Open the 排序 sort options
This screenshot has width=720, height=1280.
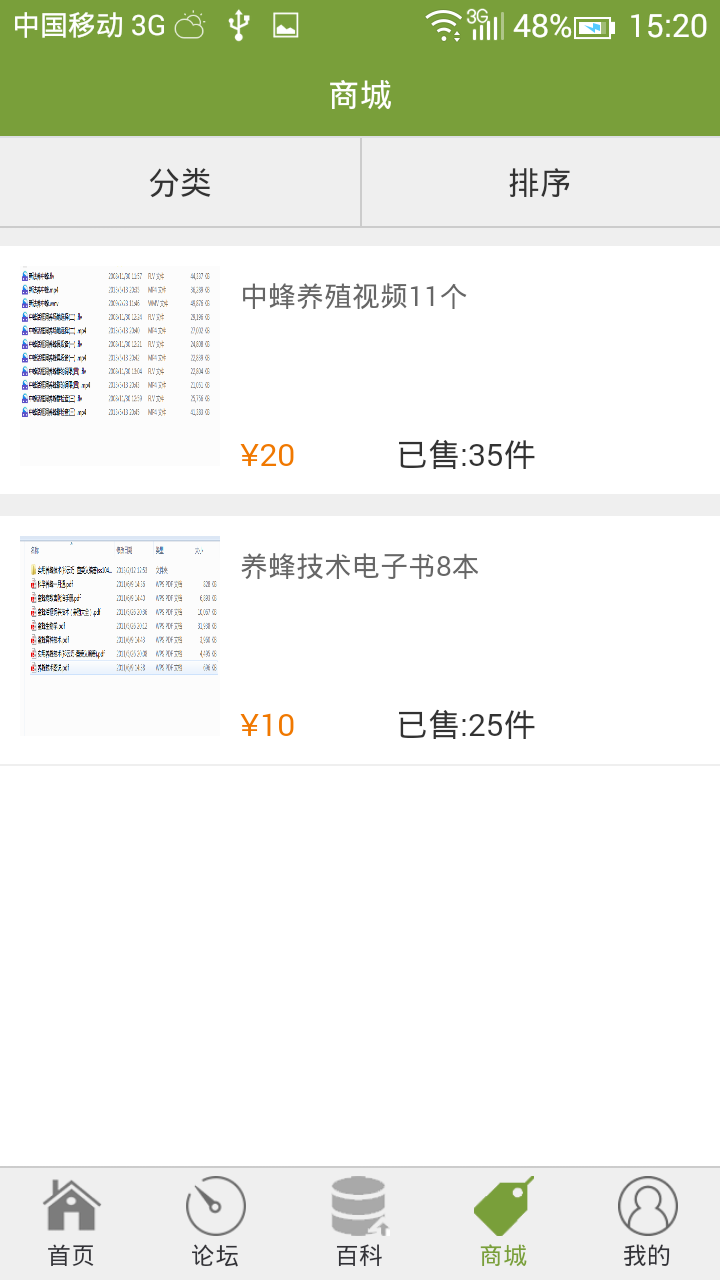[x=540, y=183]
